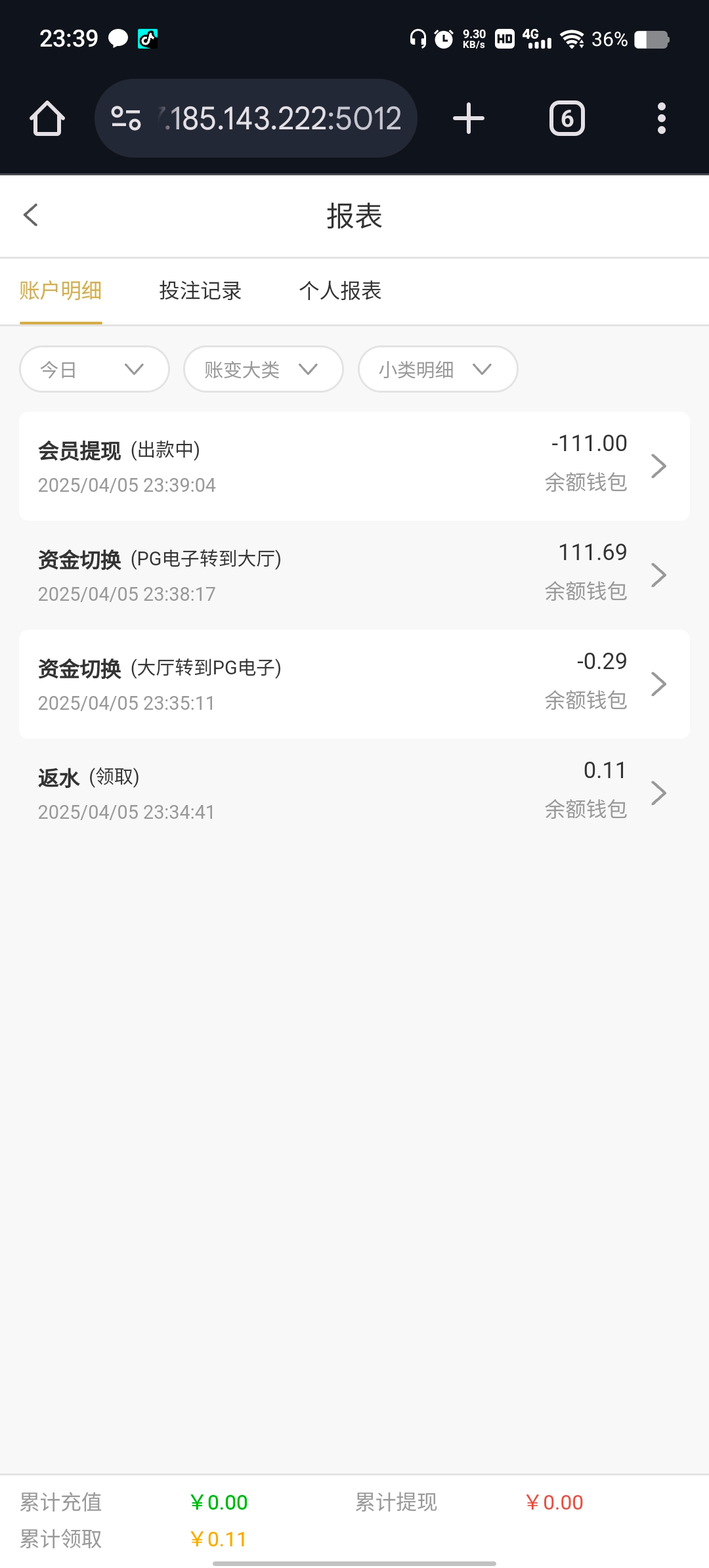Open the 账变大类 category dropdown
709x1568 pixels.
click(x=262, y=369)
